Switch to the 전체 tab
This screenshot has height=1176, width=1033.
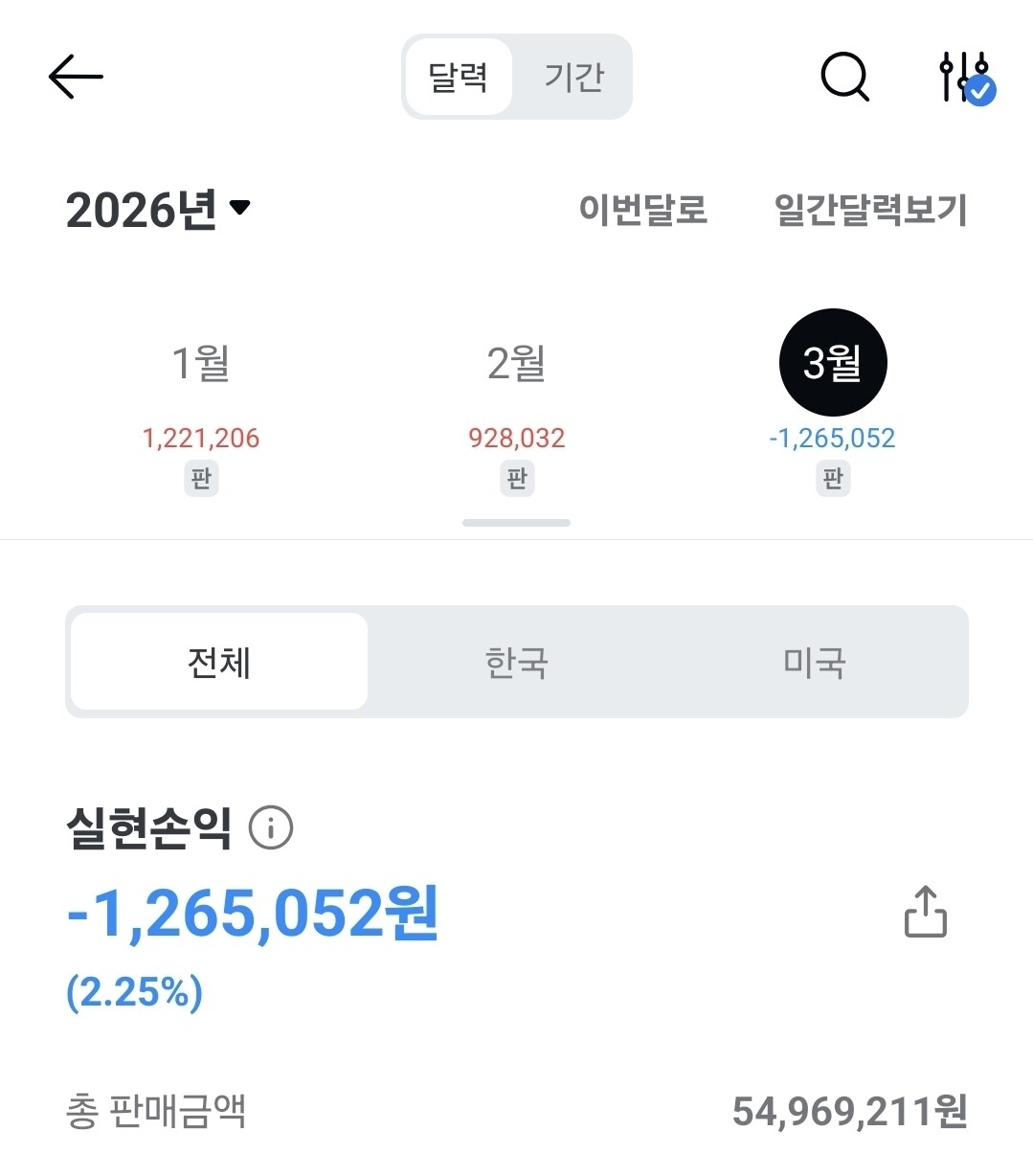pos(219,662)
